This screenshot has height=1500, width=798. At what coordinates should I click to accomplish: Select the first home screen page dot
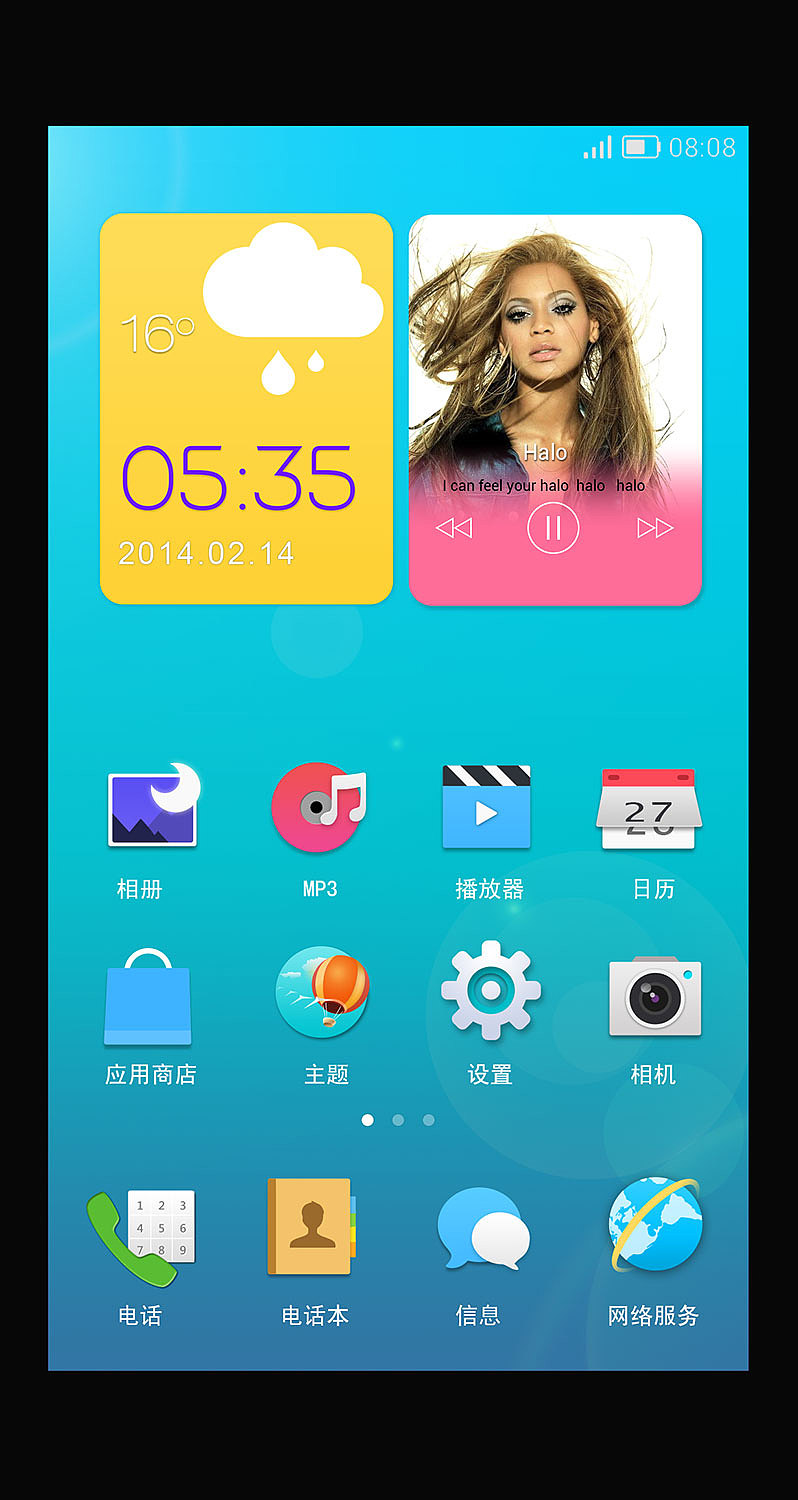(368, 1120)
